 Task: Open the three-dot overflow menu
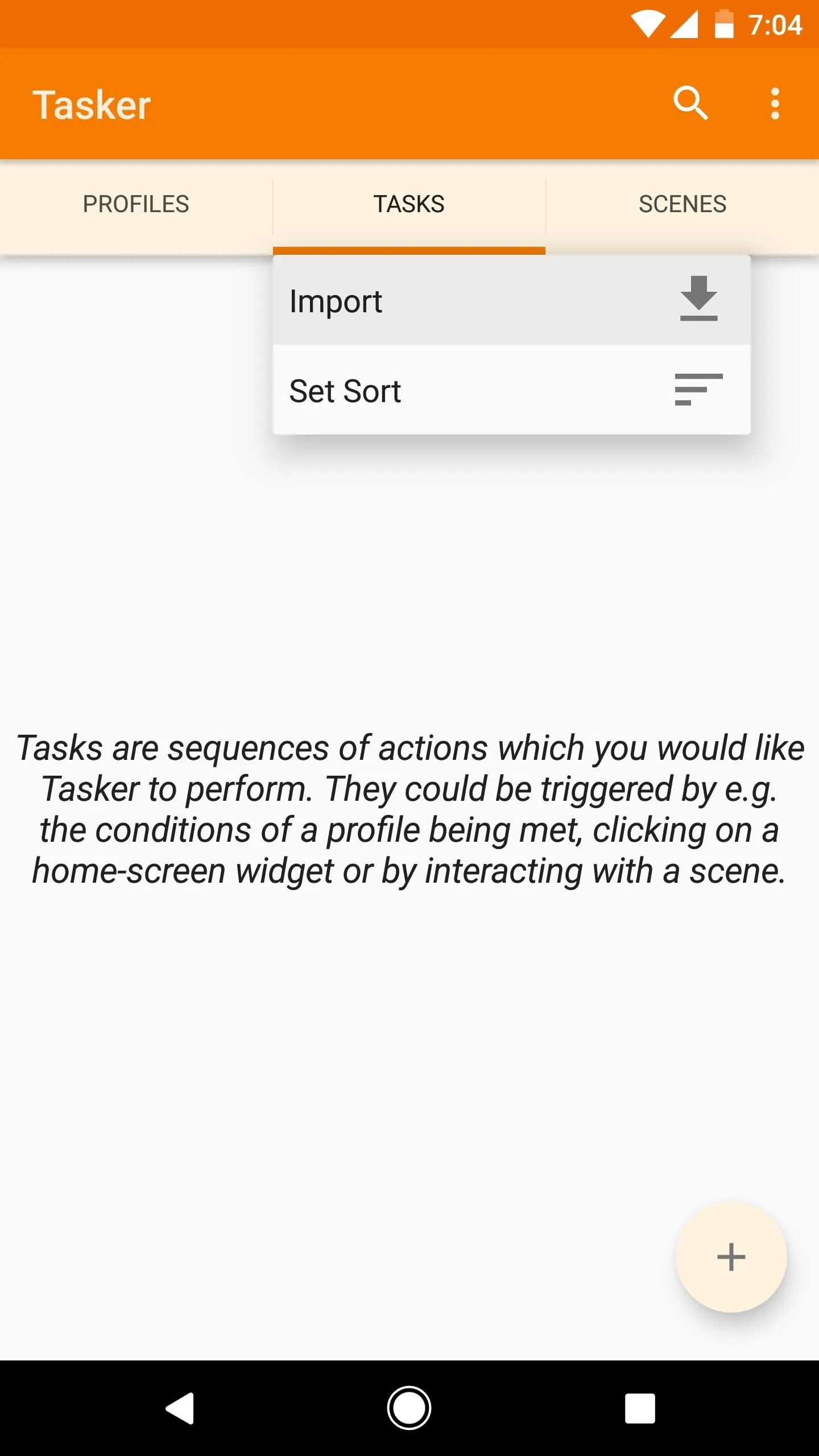click(775, 104)
